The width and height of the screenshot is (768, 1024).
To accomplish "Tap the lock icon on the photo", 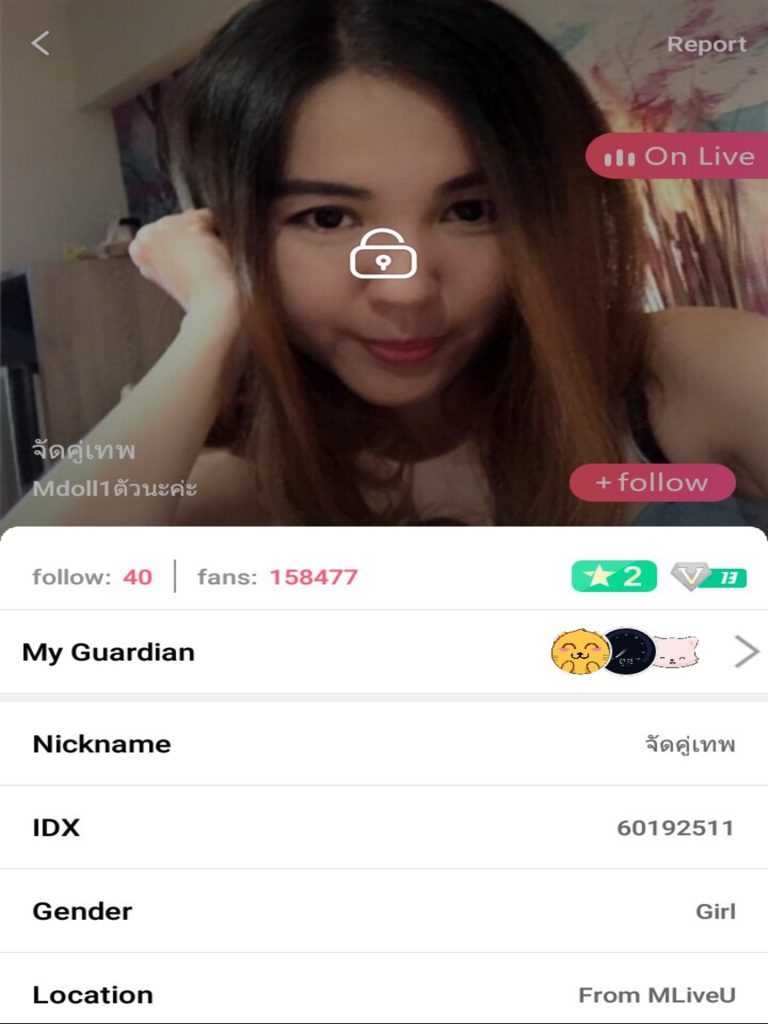I will (x=383, y=254).
